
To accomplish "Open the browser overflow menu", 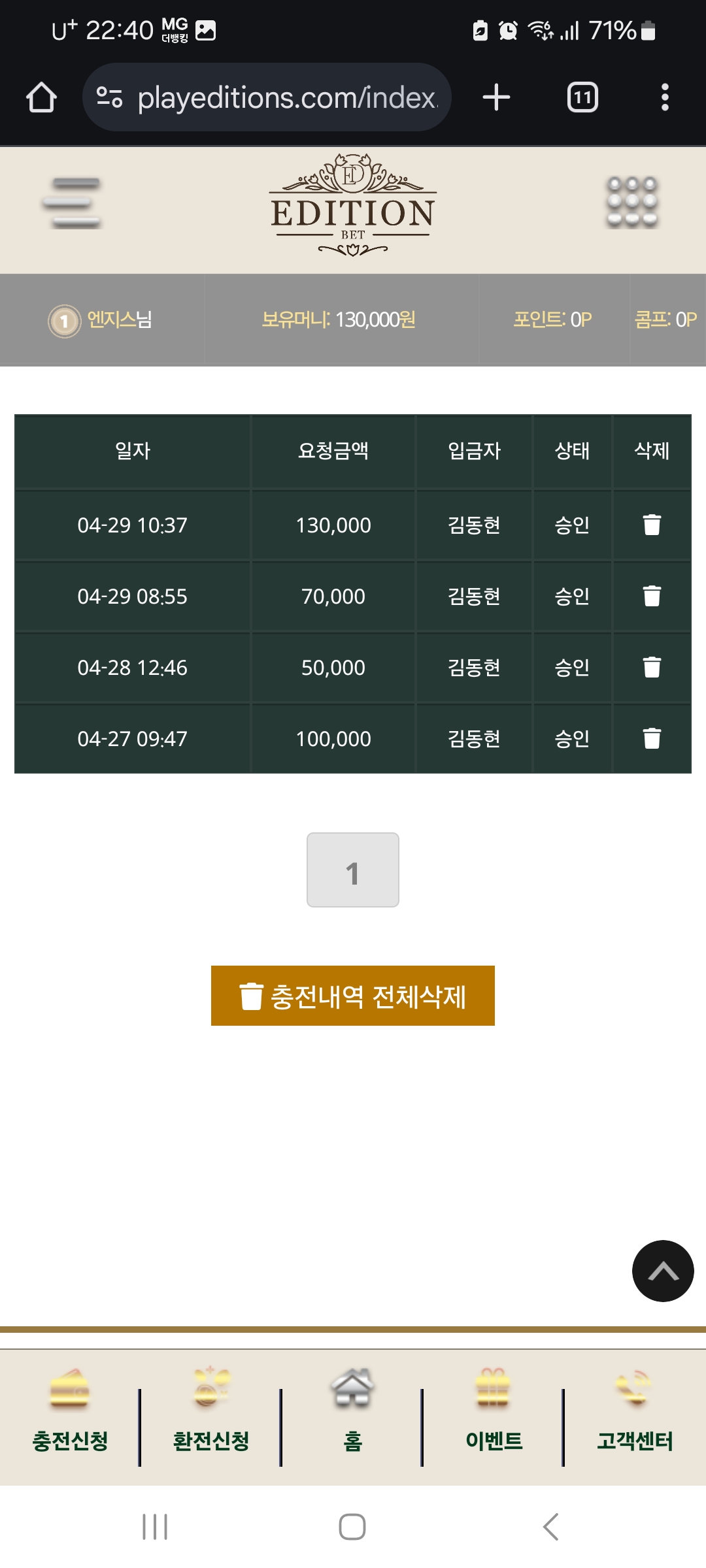I will coord(665,98).
